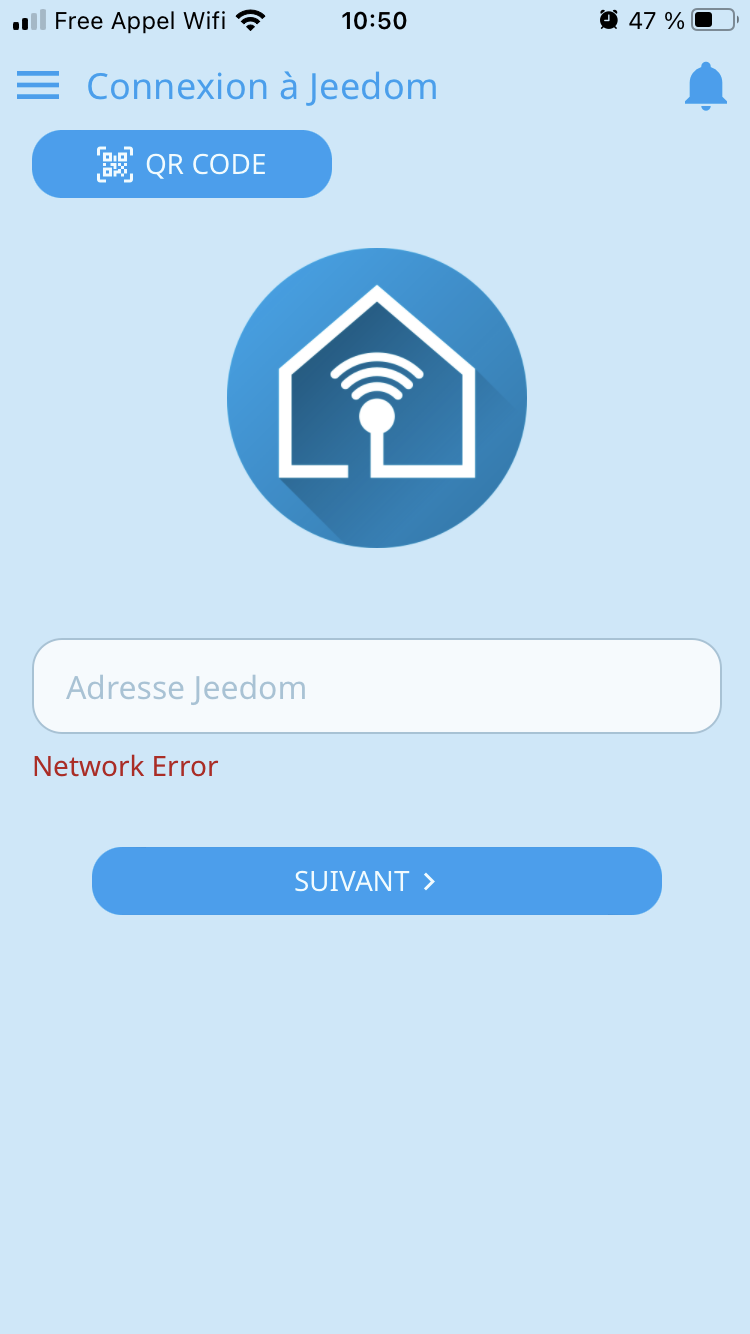Scan with the QR CODE button
This screenshot has width=750, height=1334.
click(x=182, y=164)
